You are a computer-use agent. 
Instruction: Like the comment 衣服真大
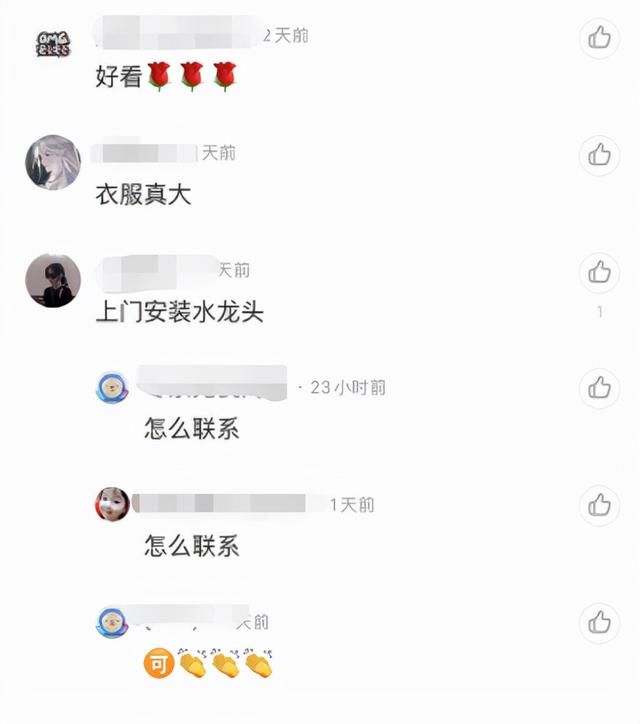click(x=599, y=155)
